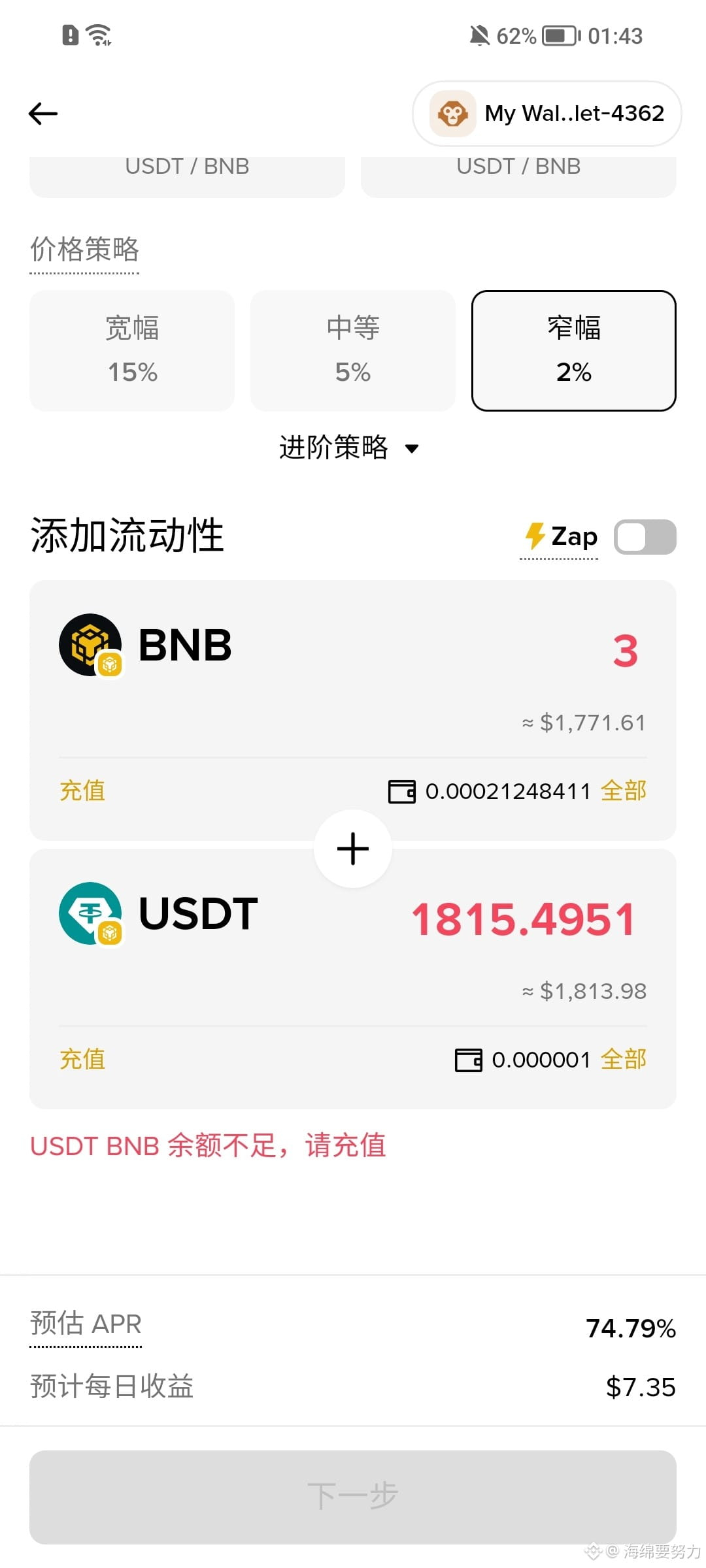Open the 预估 APR explanation
This screenshot has width=706, height=1568.
click(86, 1324)
